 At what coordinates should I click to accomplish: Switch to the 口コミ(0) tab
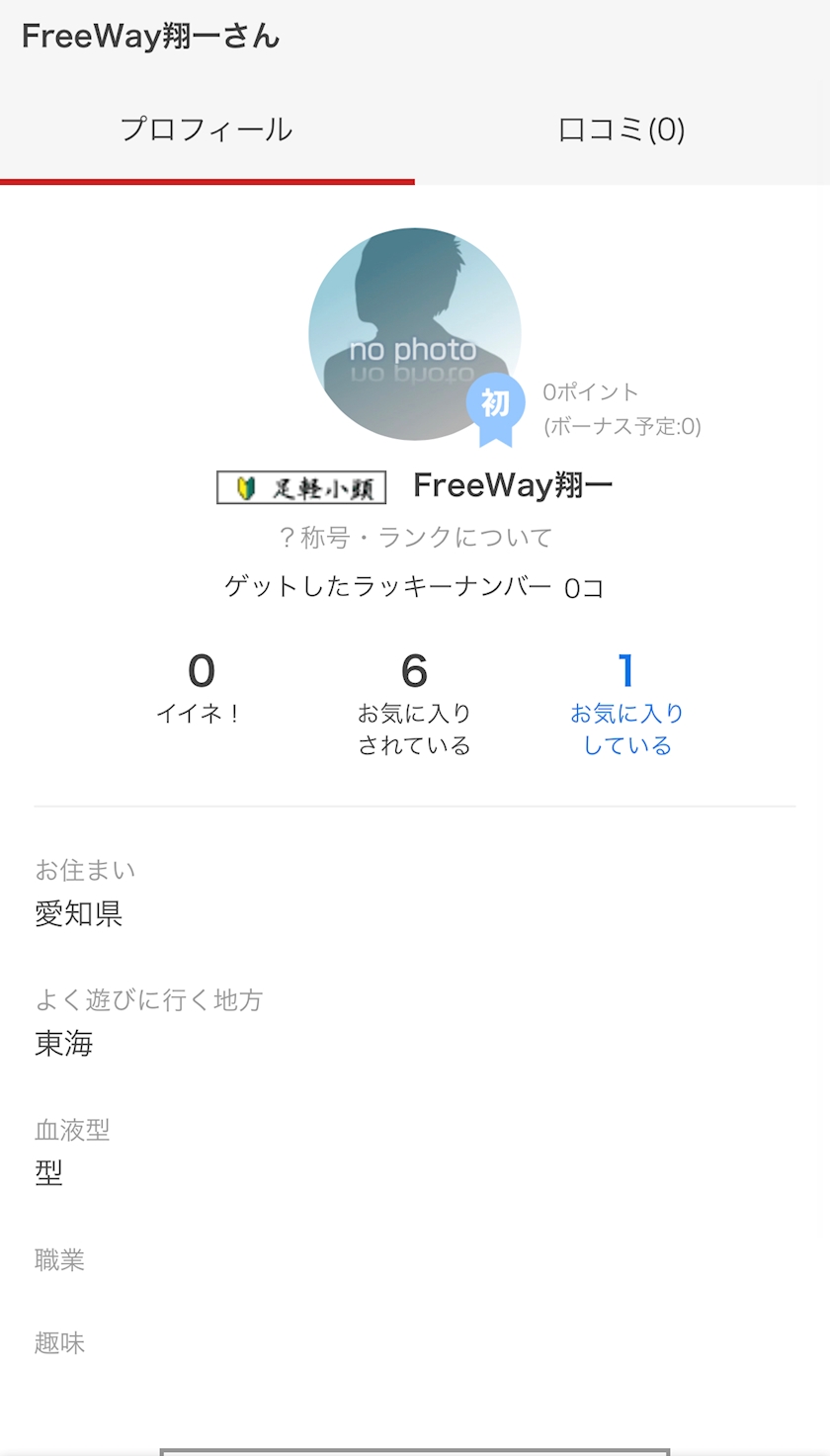[622, 129]
